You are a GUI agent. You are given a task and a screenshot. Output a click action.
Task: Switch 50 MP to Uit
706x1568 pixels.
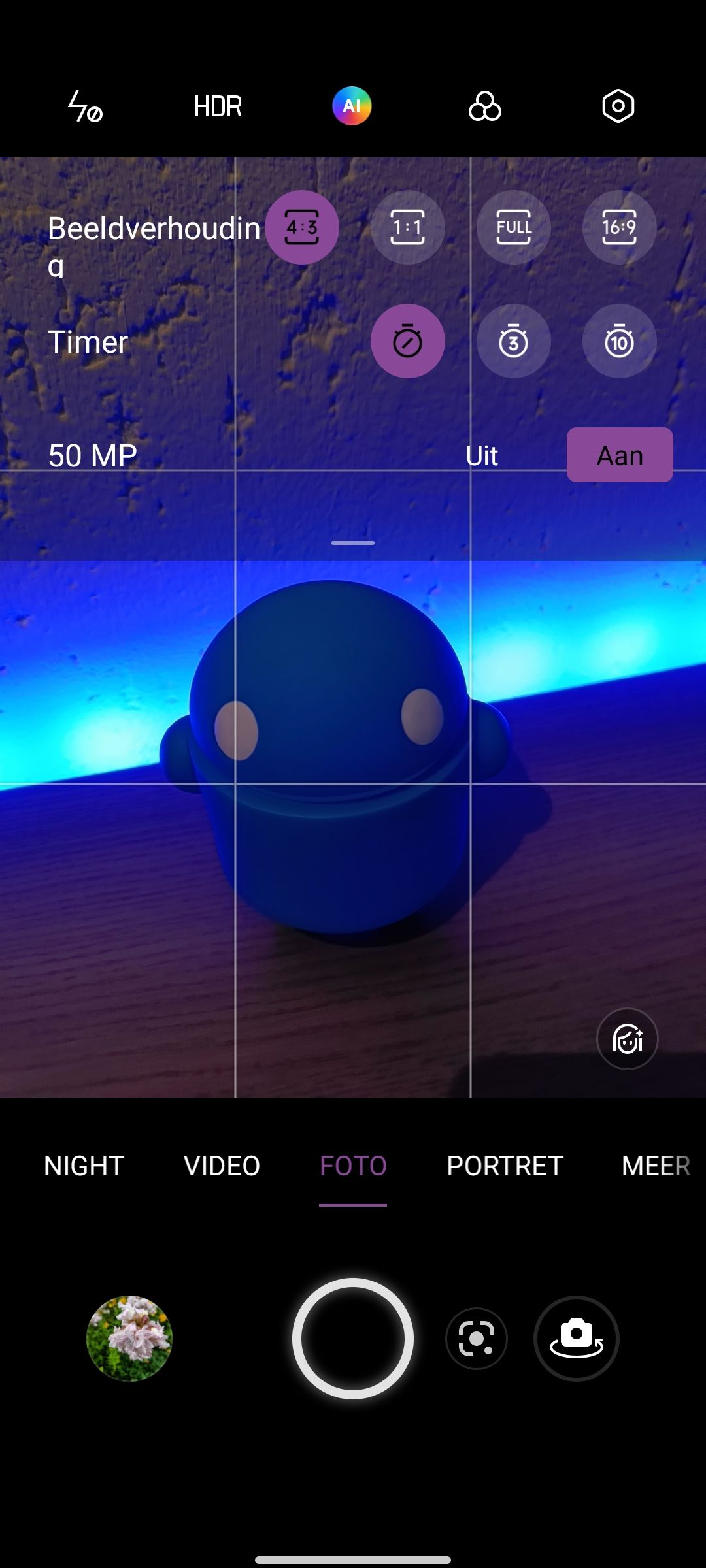click(482, 455)
